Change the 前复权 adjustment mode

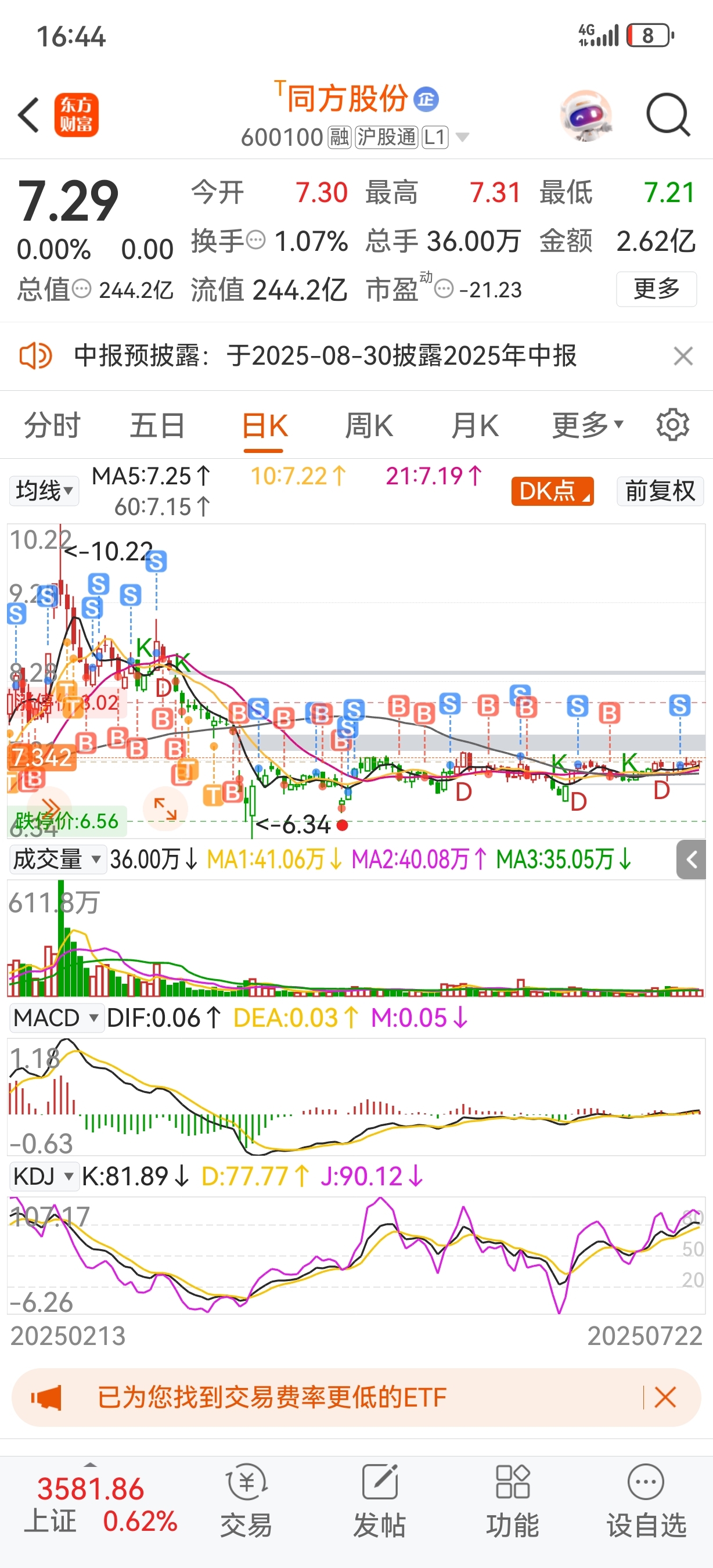(660, 491)
